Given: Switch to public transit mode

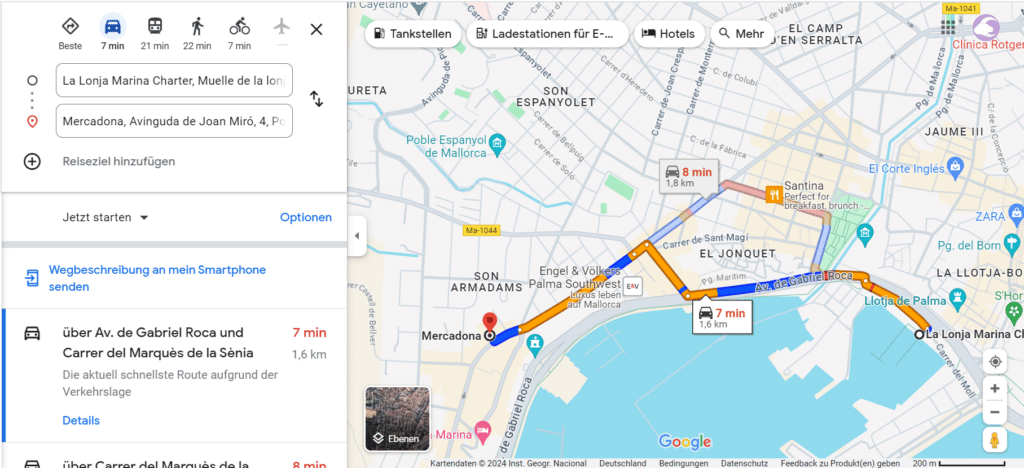Looking at the screenshot, I should [155, 32].
